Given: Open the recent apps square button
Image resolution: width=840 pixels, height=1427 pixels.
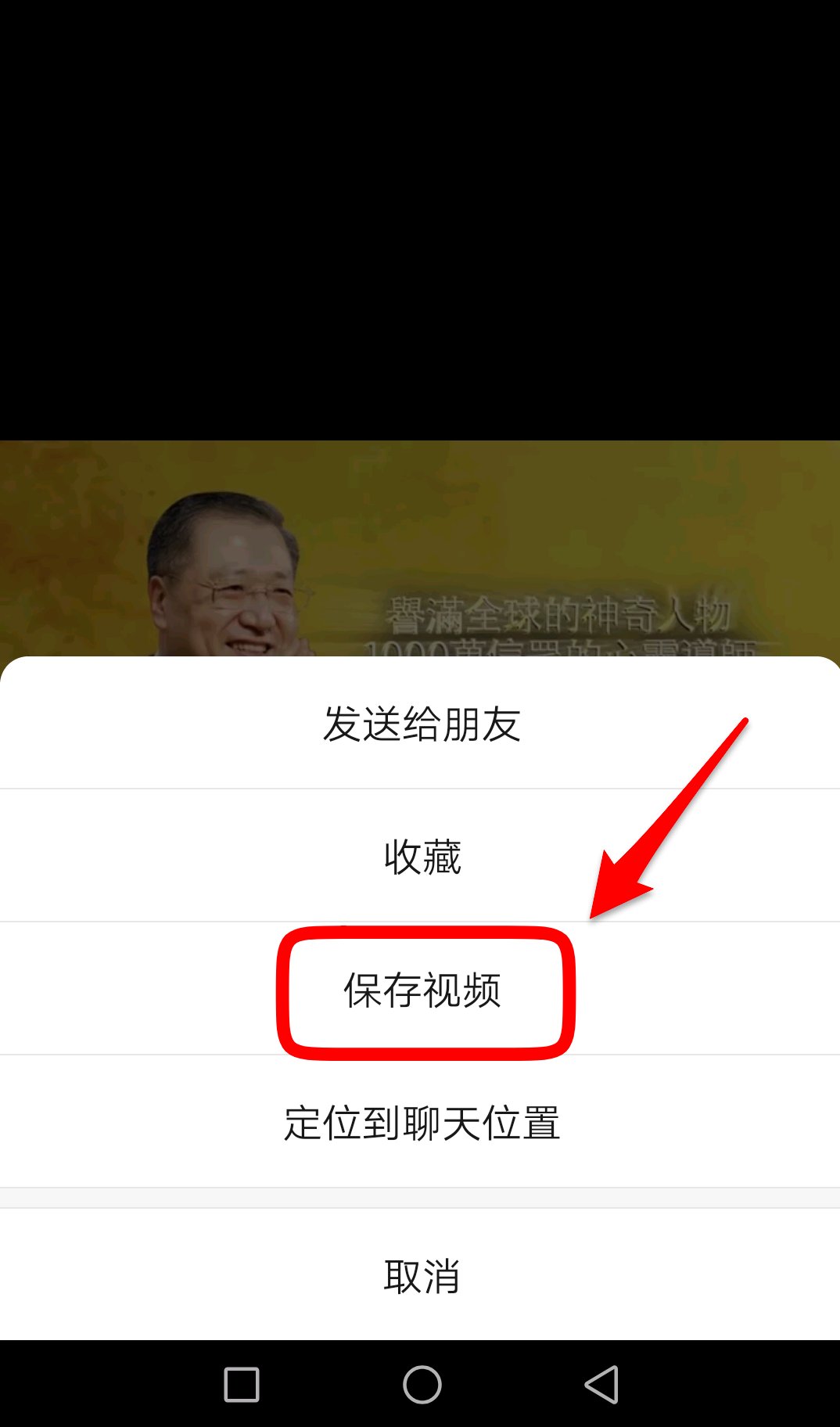Looking at the screenshot, I should [x=242, y=1385].
